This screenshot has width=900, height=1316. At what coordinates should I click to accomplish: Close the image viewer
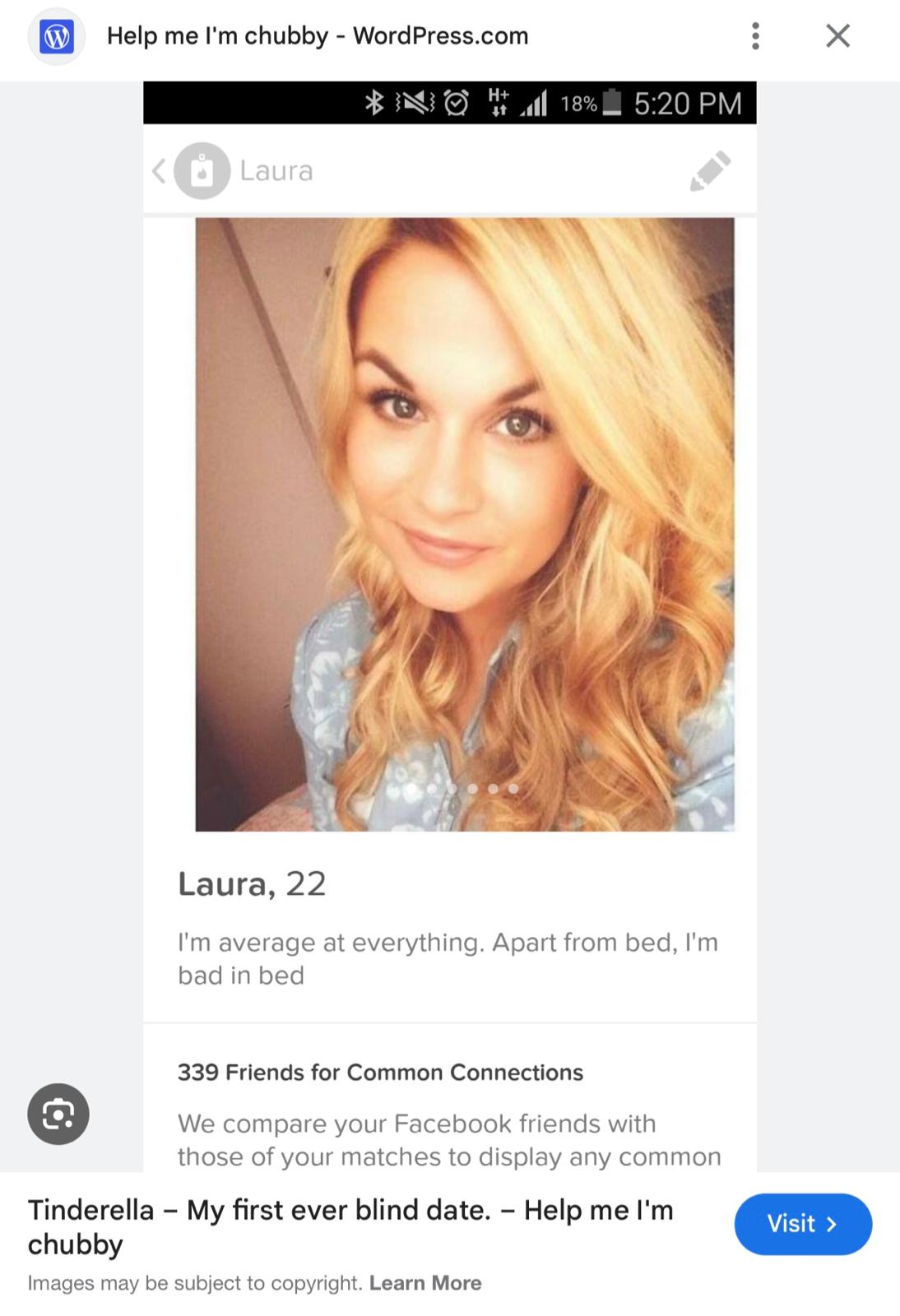coord(837,36)
